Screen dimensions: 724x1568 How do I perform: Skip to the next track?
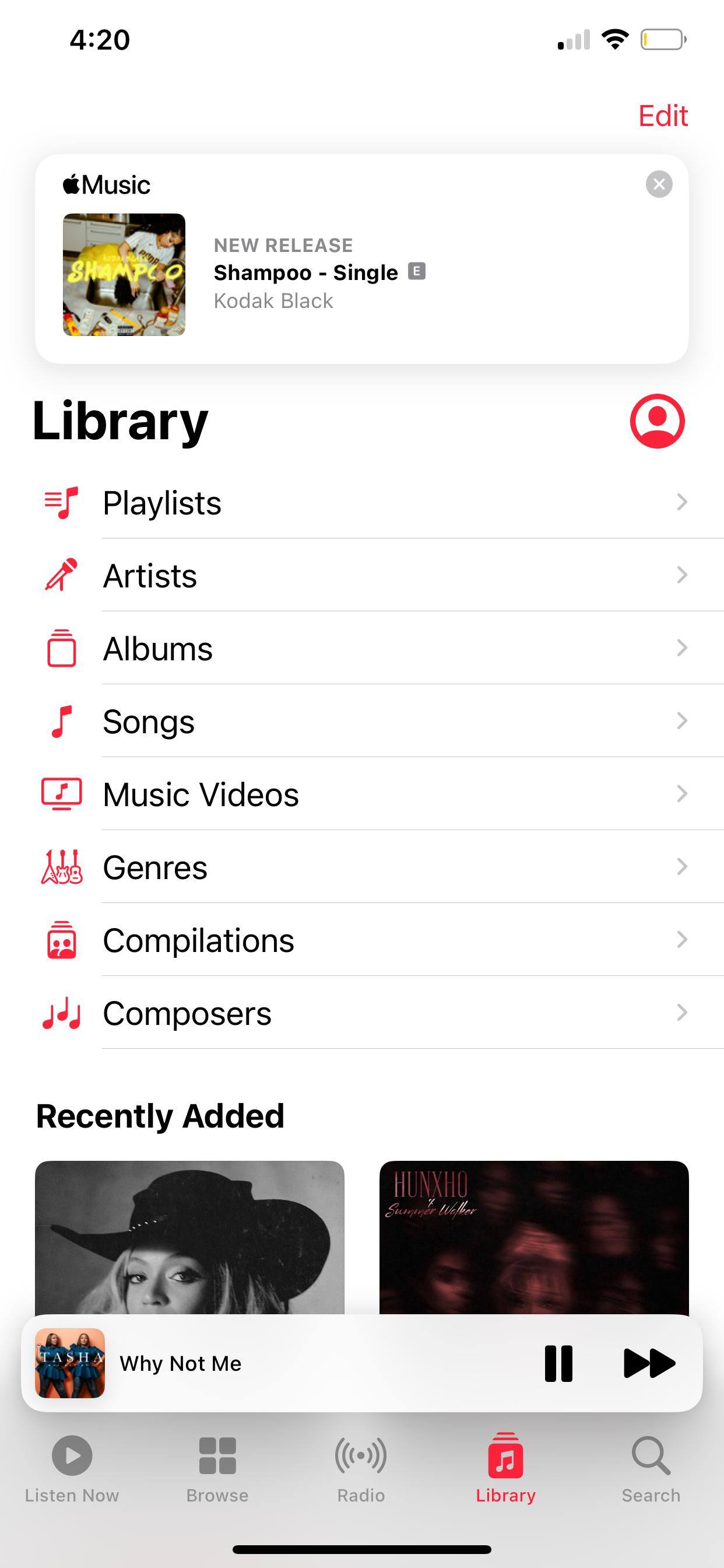tap(649, 1363)
